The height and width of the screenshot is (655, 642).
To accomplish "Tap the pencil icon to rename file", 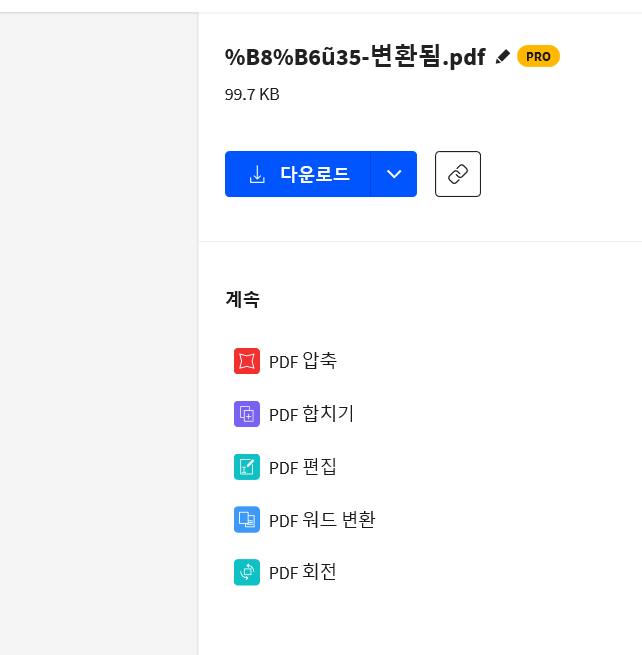I will pos(502,56).
